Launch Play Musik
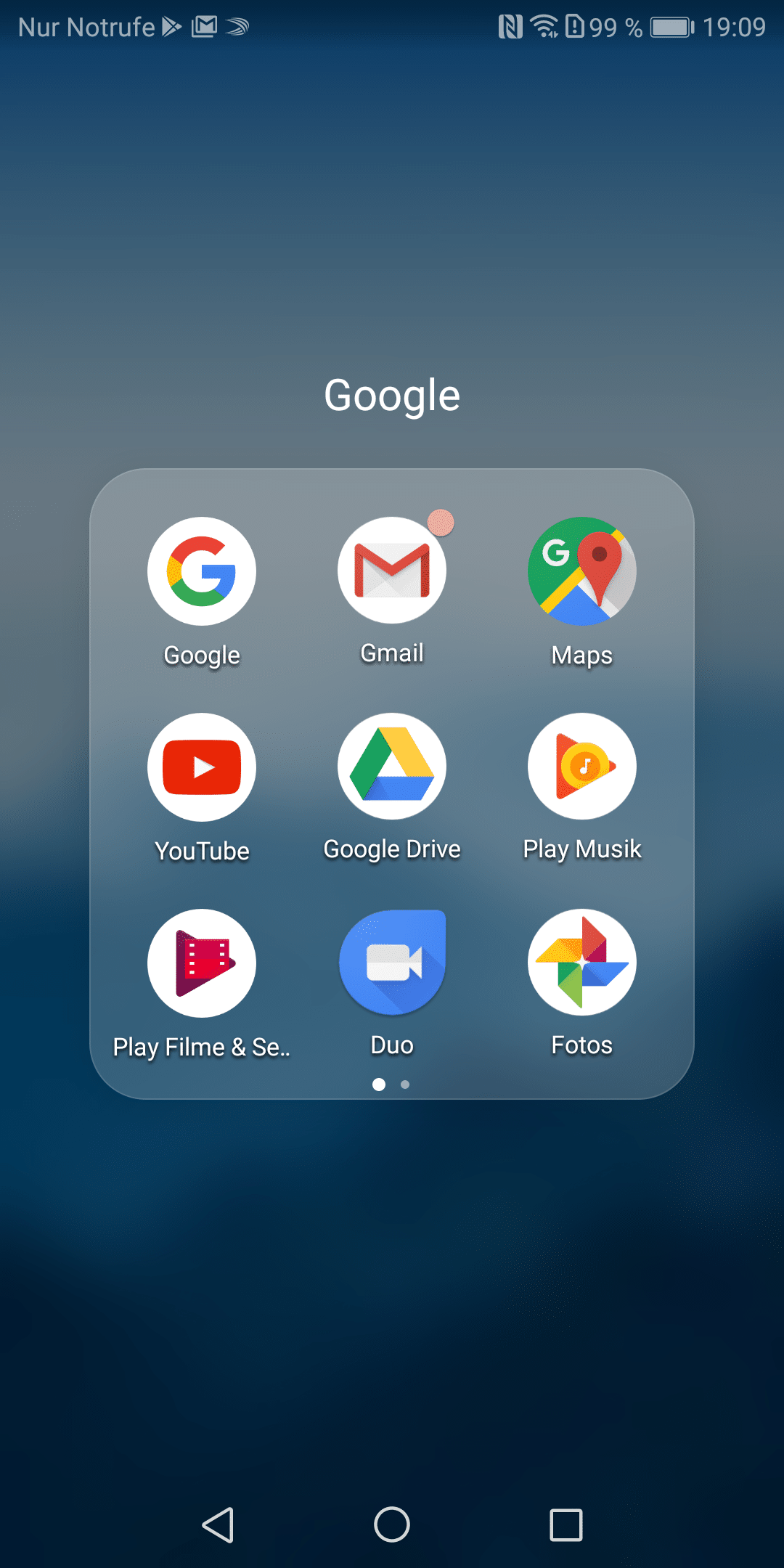The height and width of the screenshot is (1568, 784). click(582, 767)
